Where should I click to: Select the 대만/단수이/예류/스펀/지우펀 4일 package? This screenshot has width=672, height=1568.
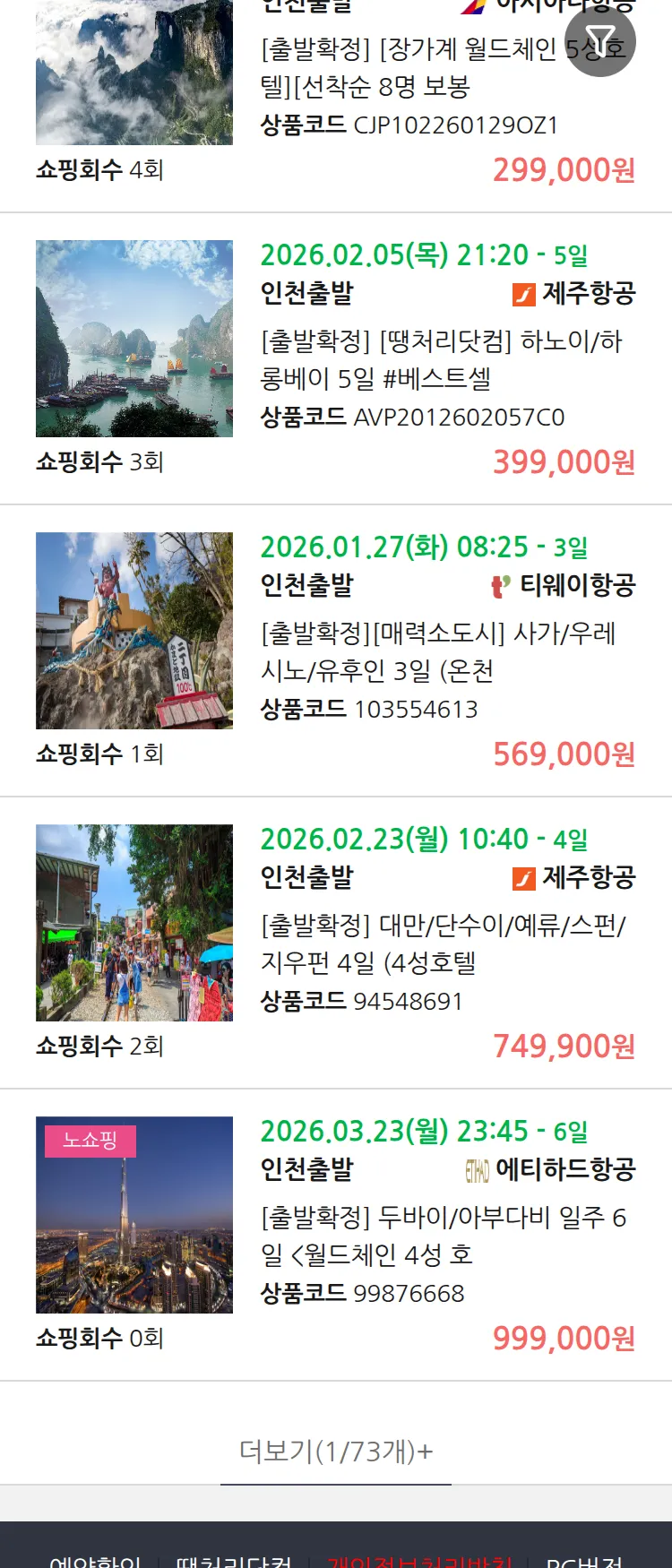click(443, 943)
